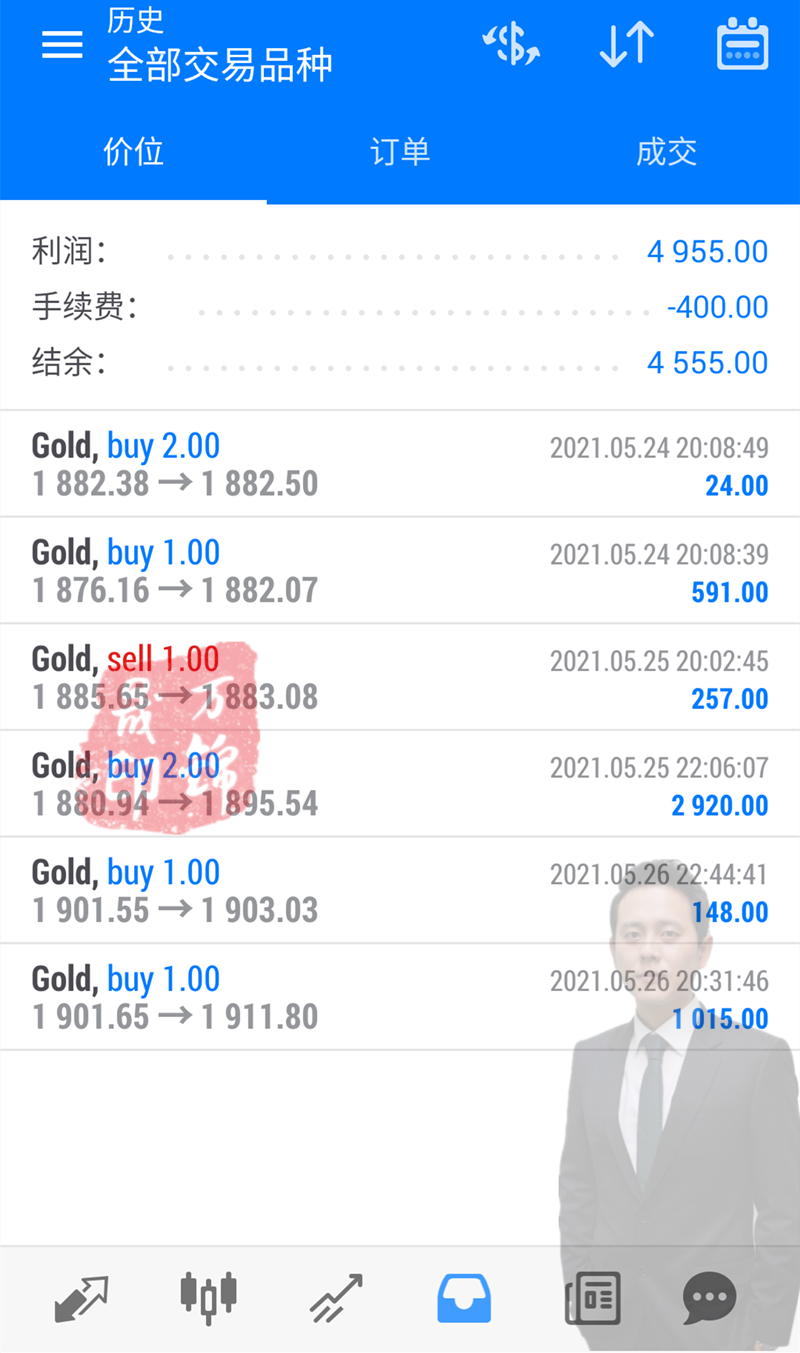Switch to the 成交 tab
The height and width of the screenshot is (1353, 800).
(x=666, y=153)
